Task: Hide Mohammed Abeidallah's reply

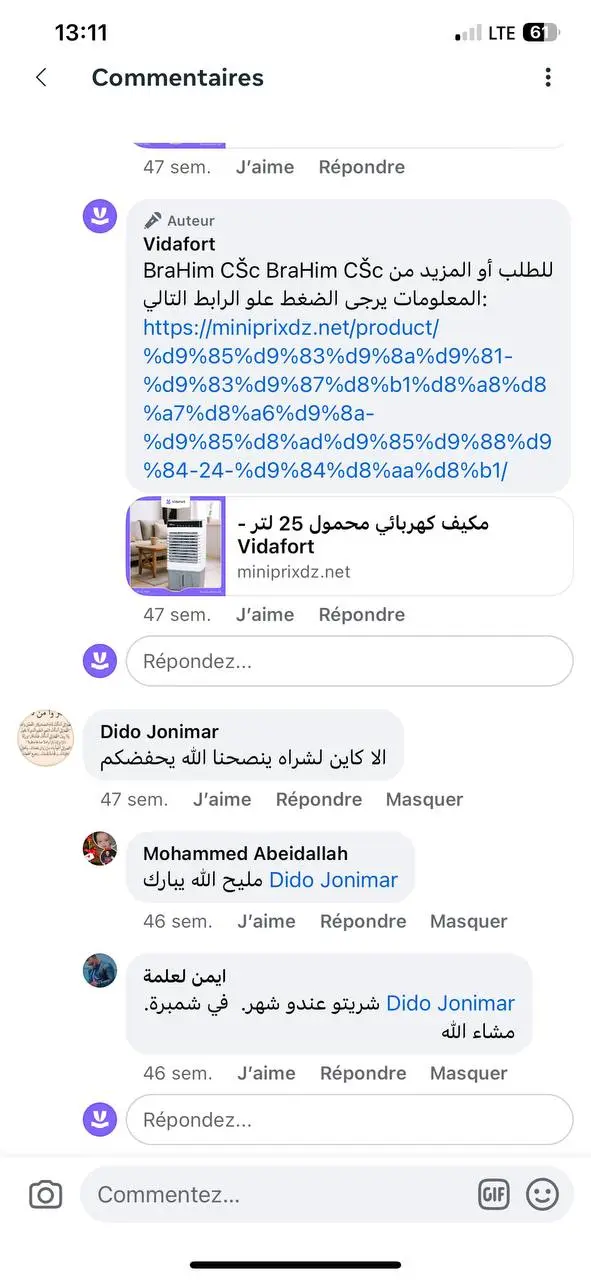Action: 469,921
